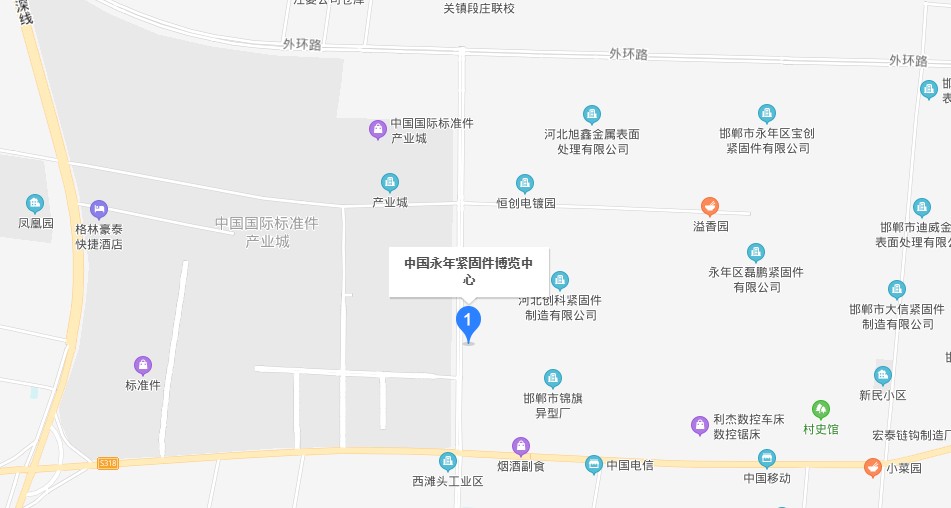Screen dimensions: 951x508
Task: Select the 新民小区 residential marker
Action: [882, 375]
